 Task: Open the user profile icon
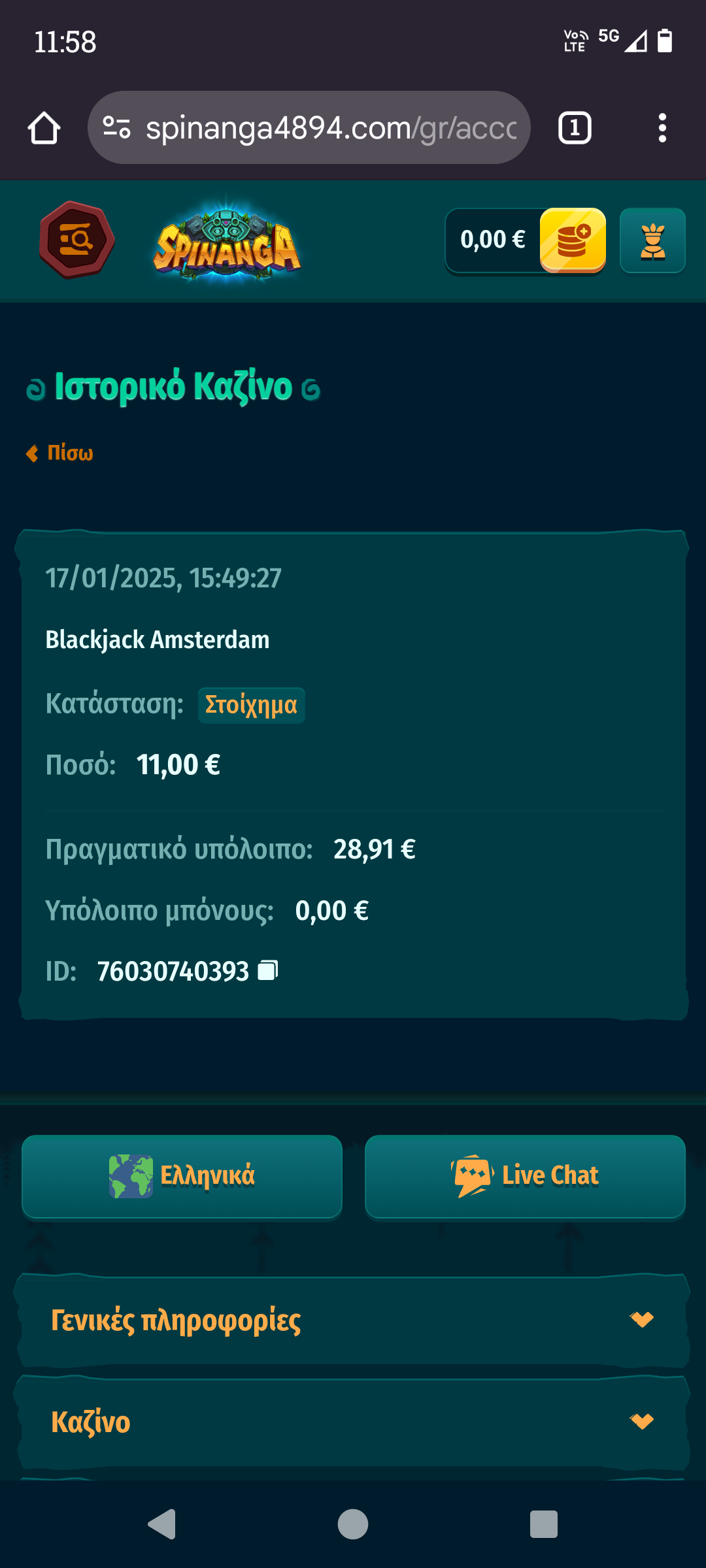point(652,240)
